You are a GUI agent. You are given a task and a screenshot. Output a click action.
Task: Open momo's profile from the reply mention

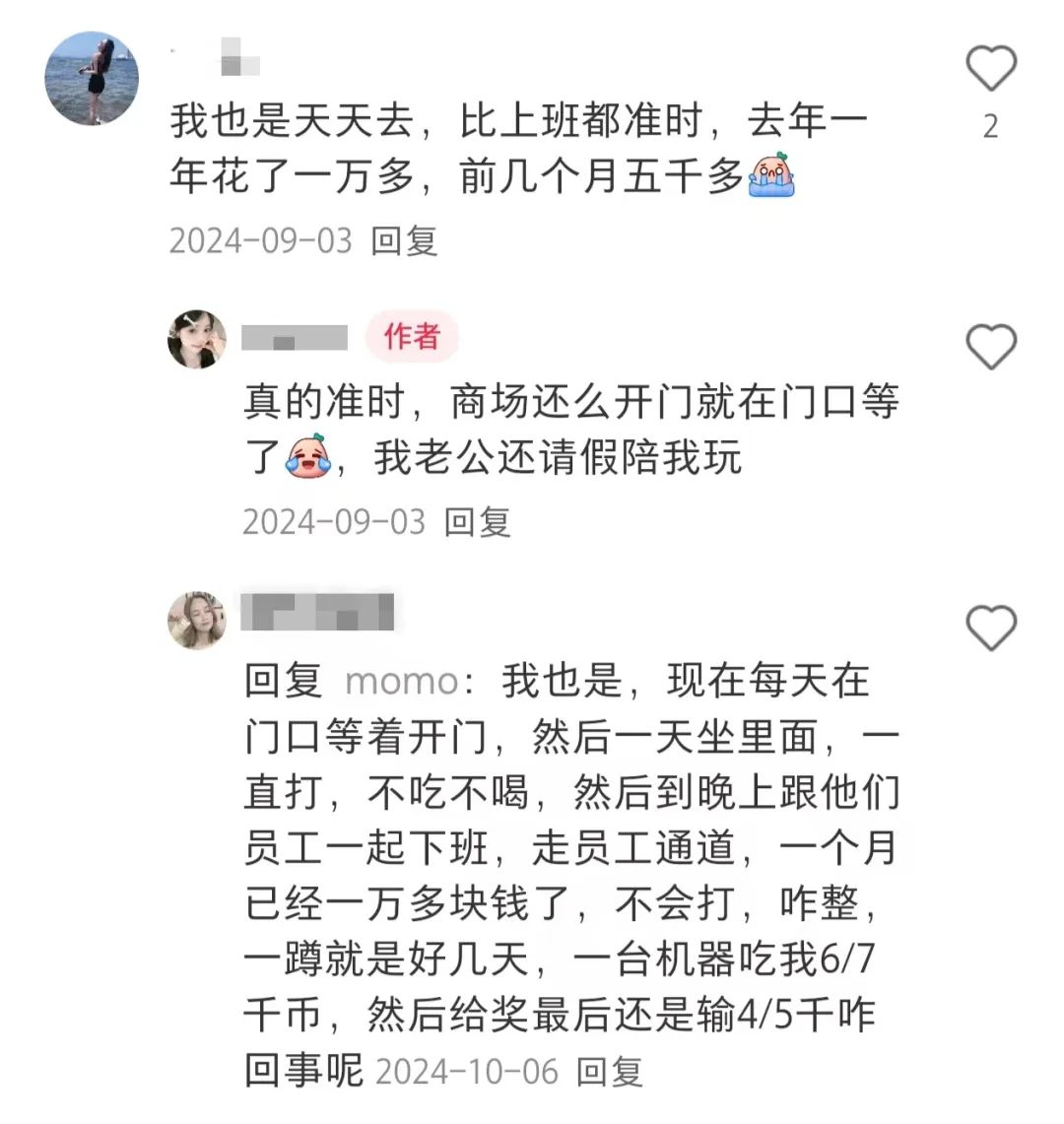402,682
